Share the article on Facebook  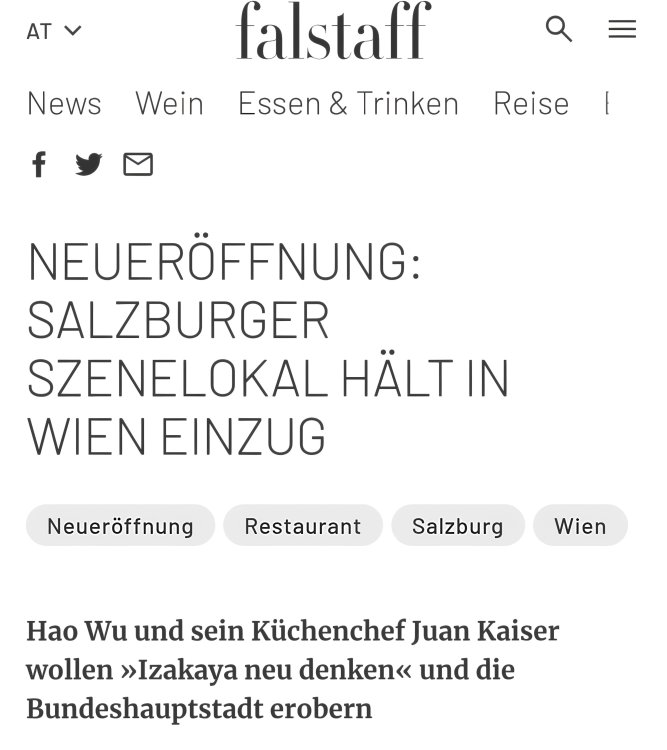click(x=39, y=165)
